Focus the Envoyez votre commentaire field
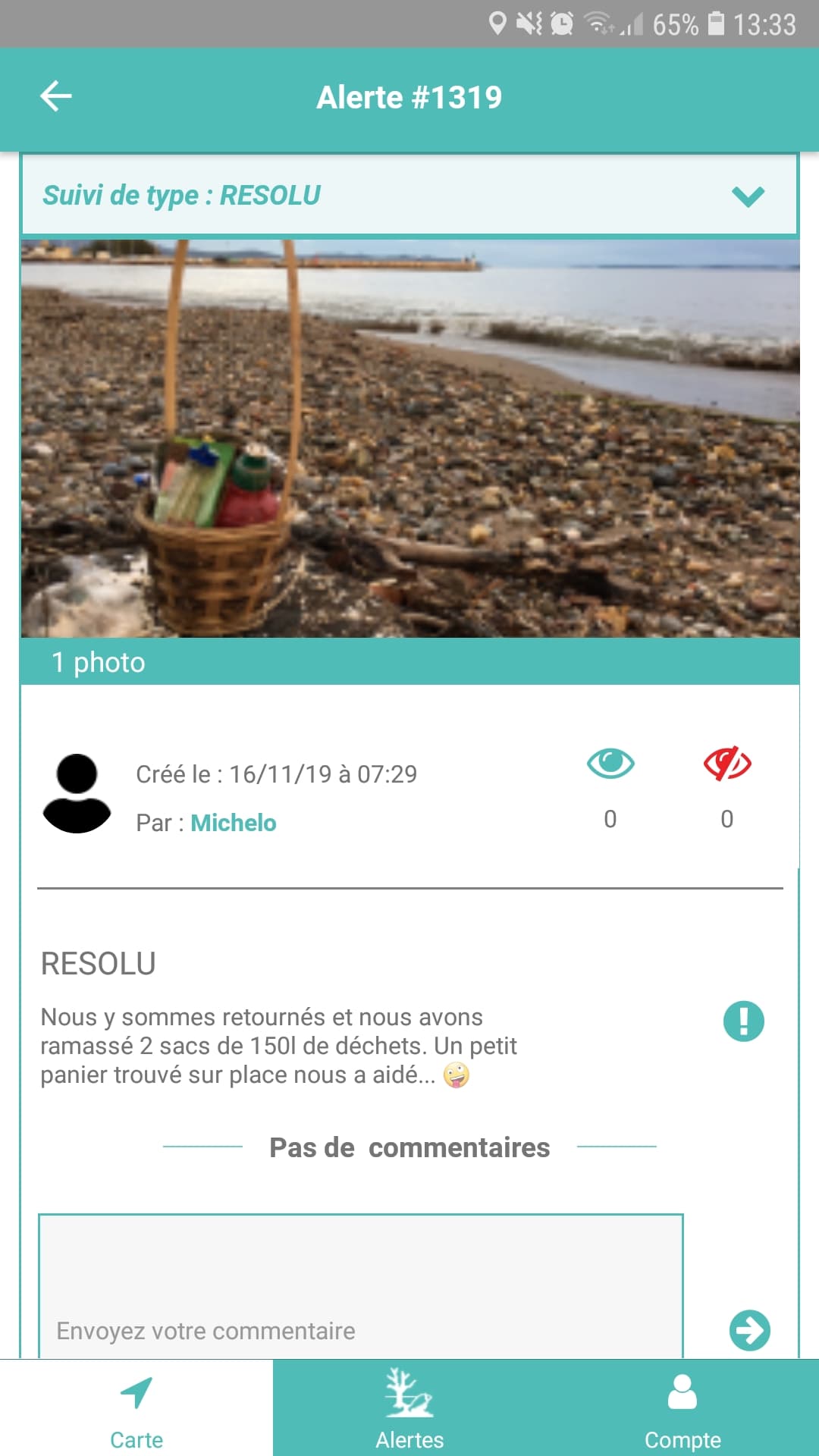 coord(361,1289)
